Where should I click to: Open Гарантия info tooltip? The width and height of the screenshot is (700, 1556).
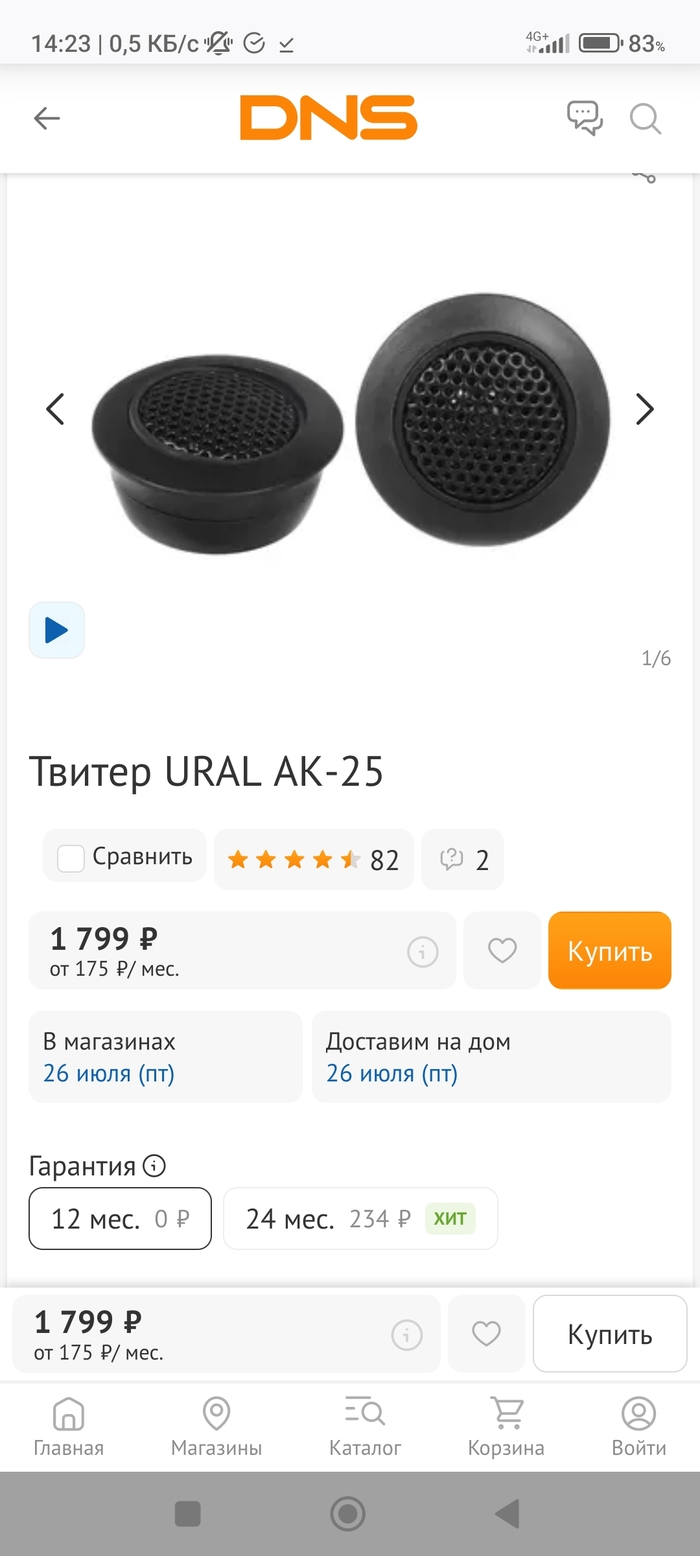pyautogui.click(x=154, y=1166)
